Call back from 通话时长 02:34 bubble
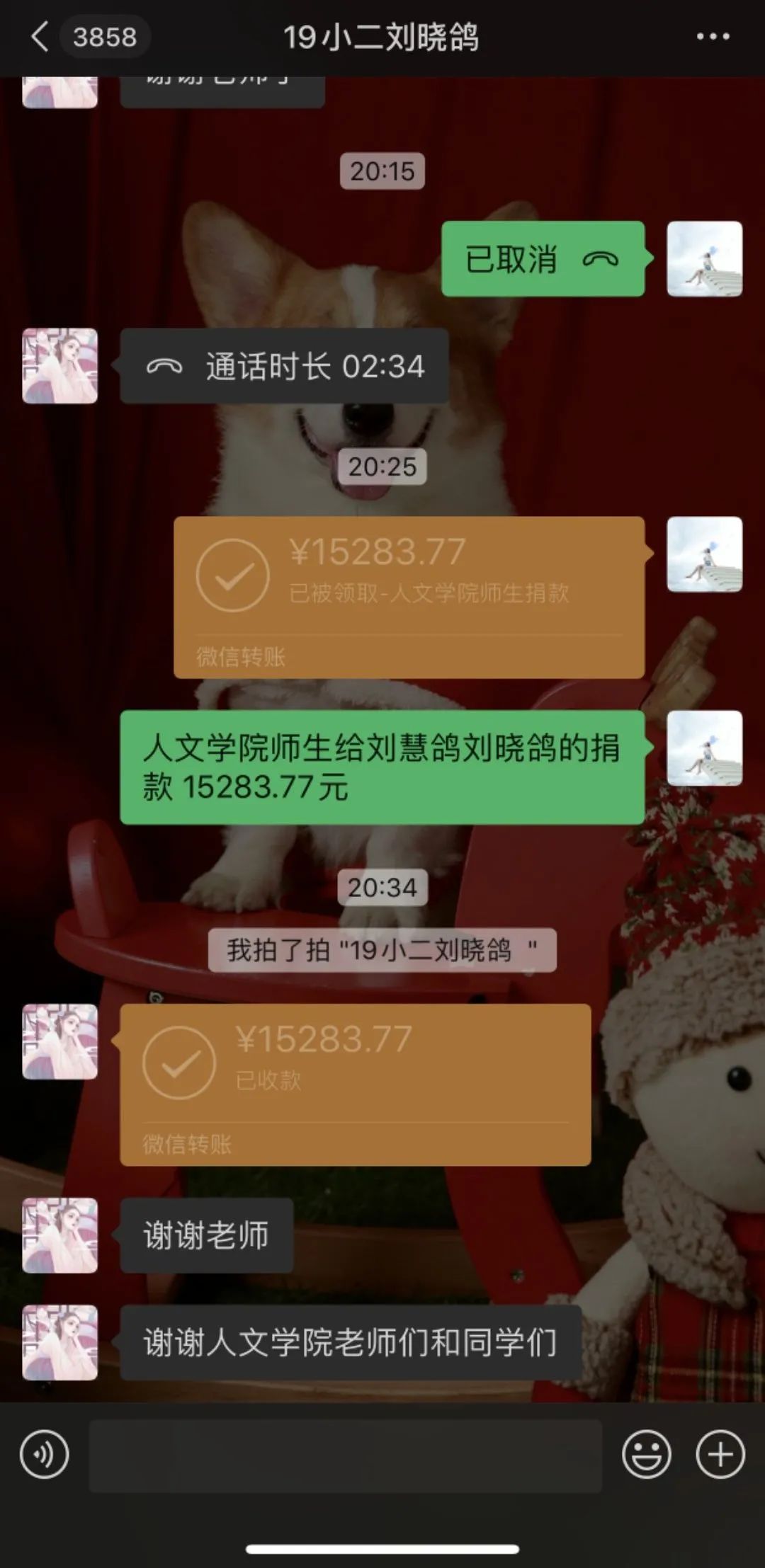765x1568 pixels. 284,366
